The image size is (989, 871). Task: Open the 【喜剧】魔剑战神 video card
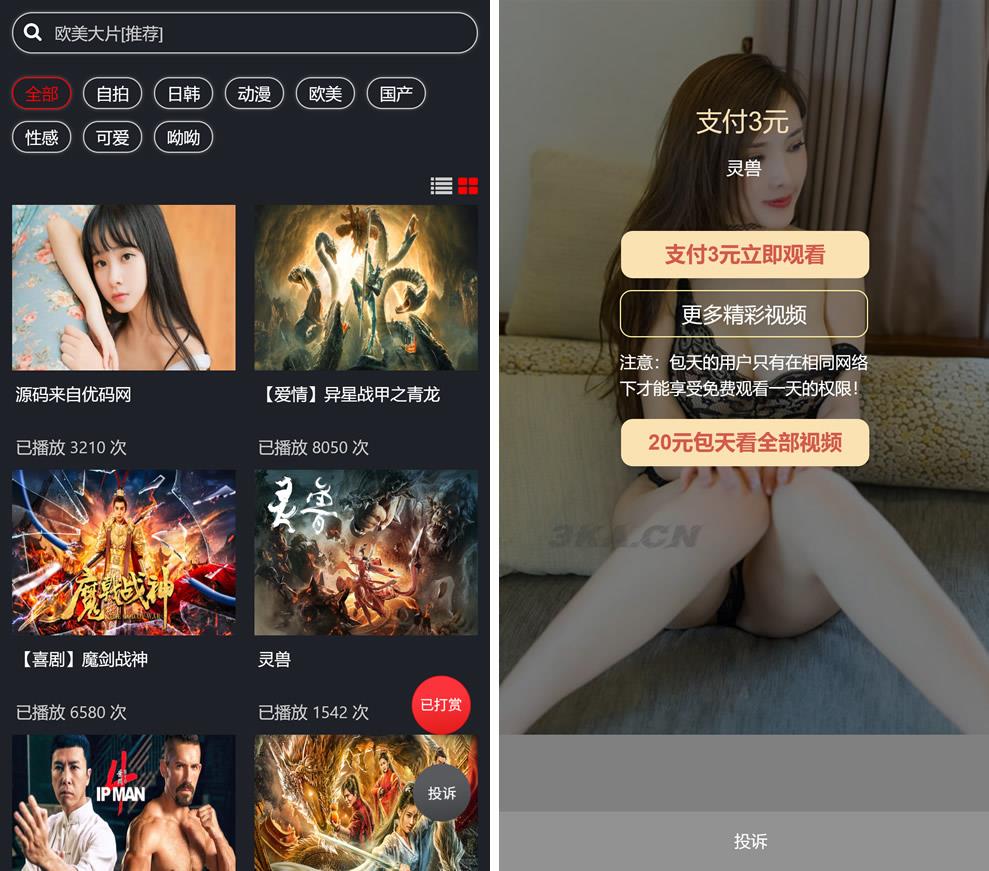[123, 553]
